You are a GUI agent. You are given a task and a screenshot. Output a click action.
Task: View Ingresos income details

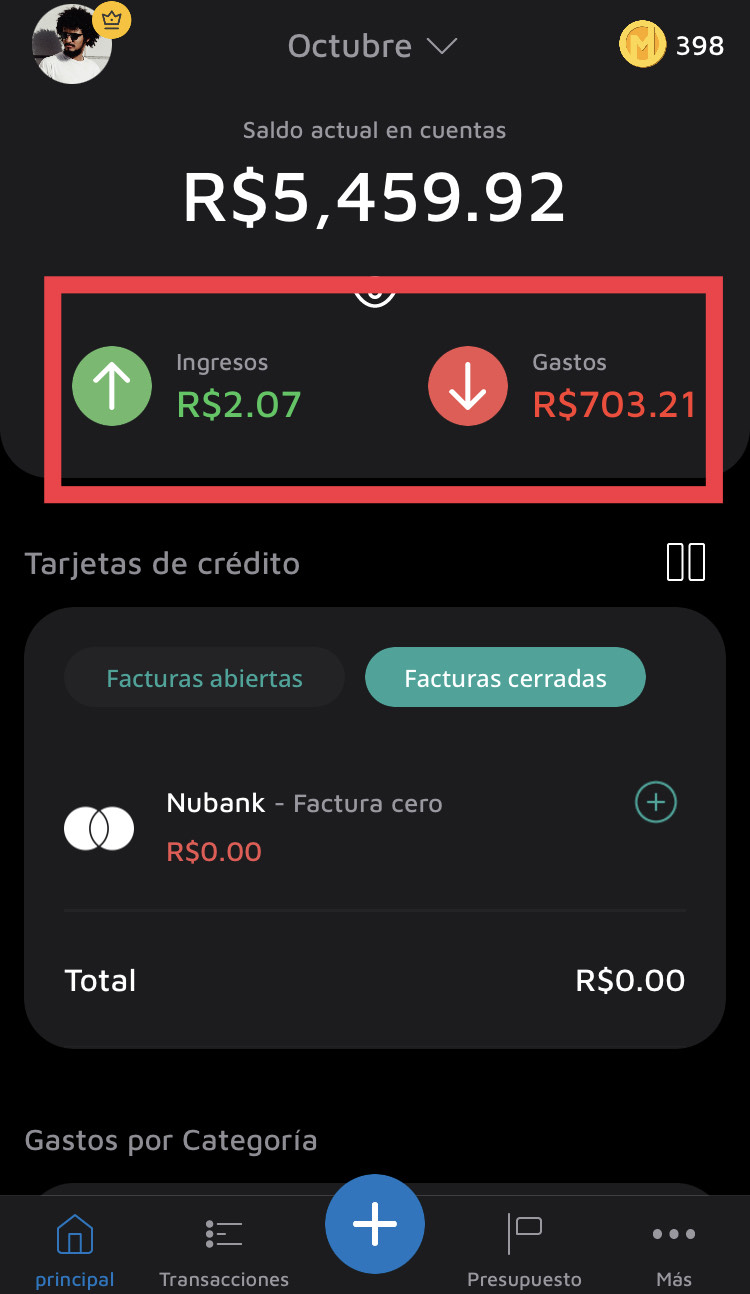coord(188,387)
